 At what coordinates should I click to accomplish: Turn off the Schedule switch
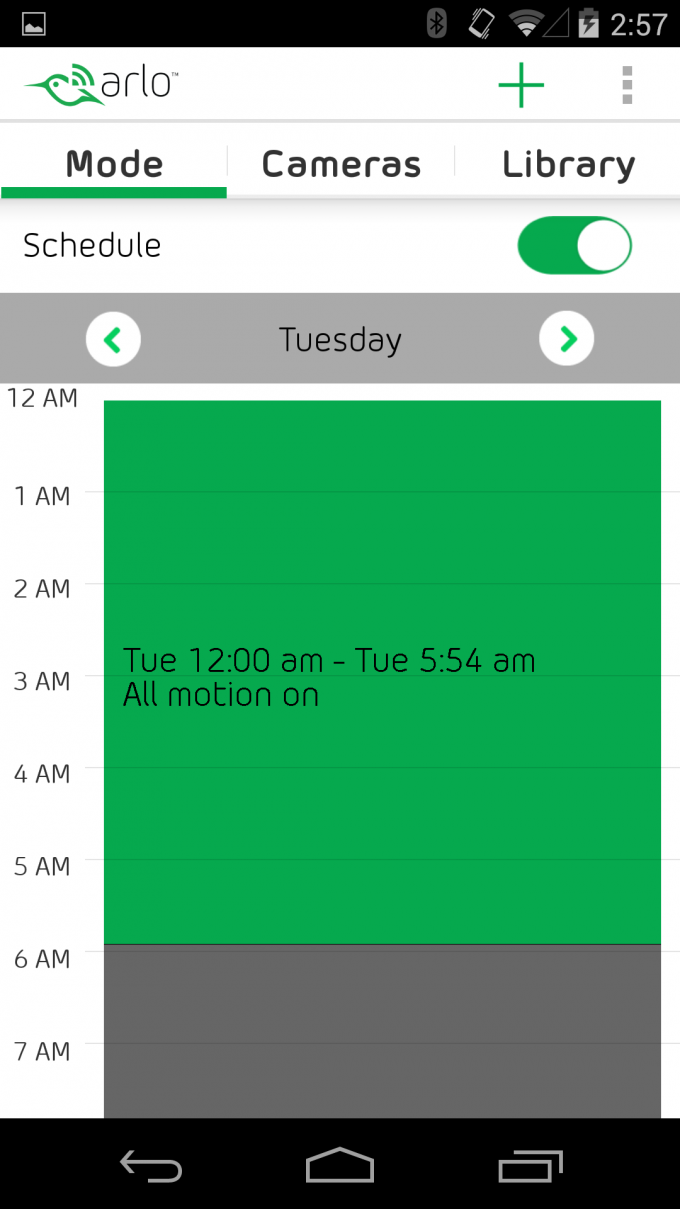[x=574, y=246]
